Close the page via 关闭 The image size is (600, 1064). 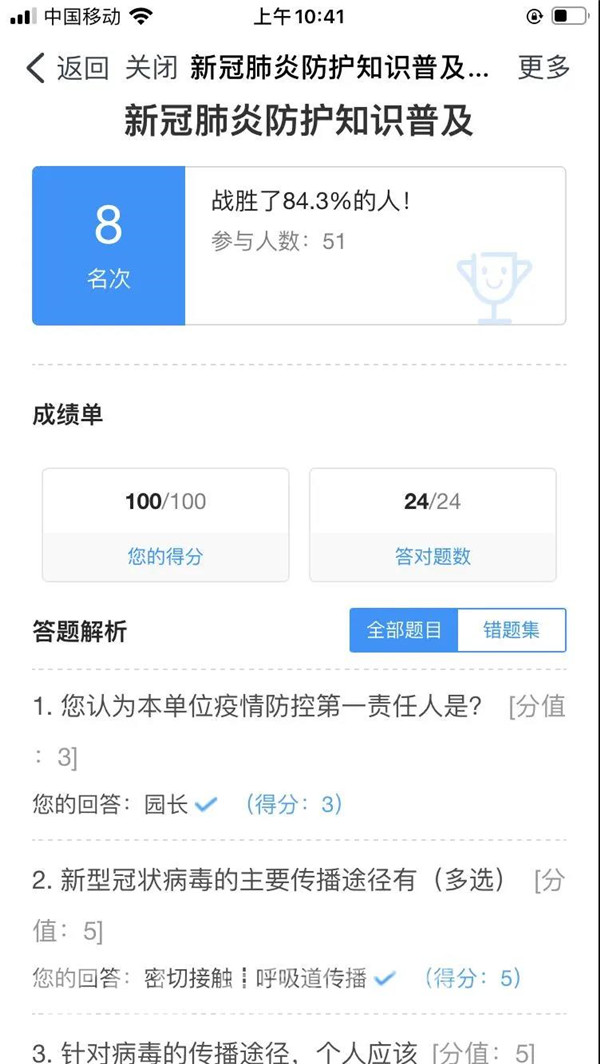point(151,68)
